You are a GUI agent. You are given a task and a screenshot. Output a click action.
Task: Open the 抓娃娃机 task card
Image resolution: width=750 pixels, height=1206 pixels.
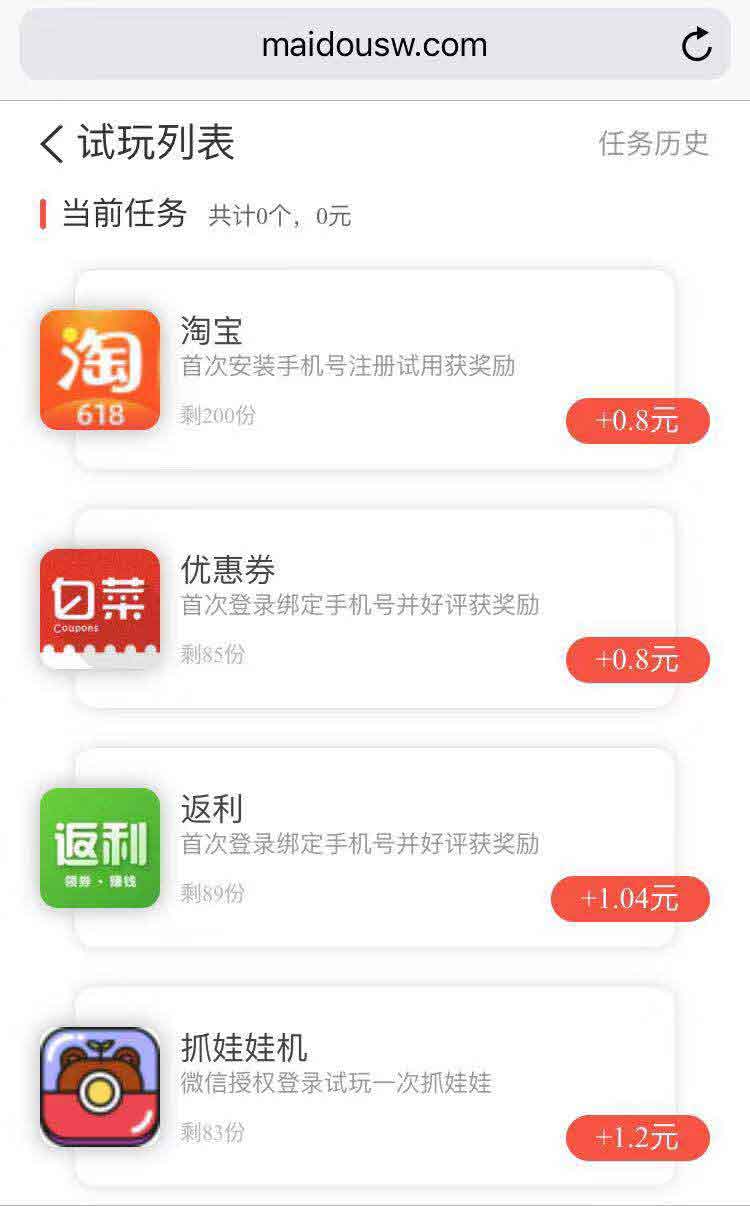point(375,1086)
